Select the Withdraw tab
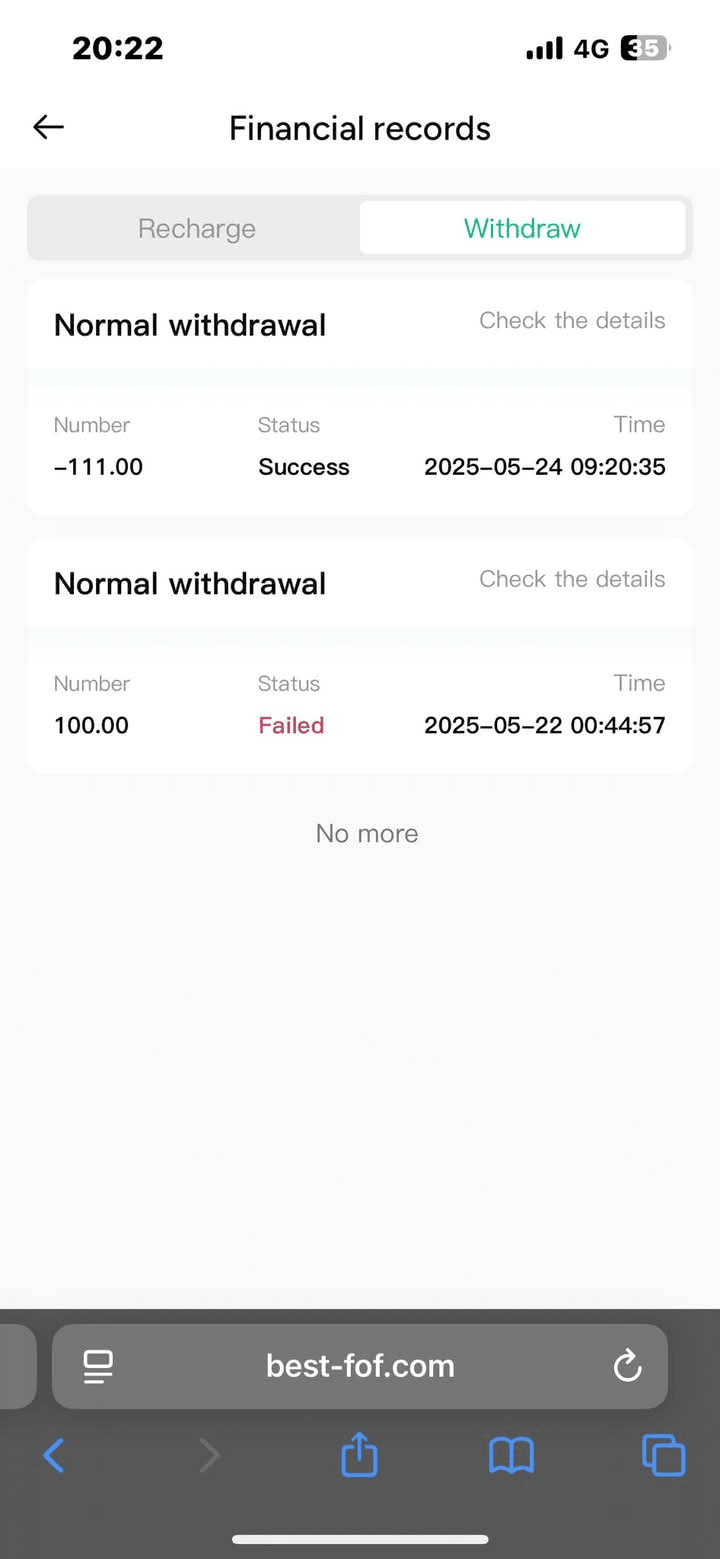Viewport: 720px width, 1559px height. (x=522, y=229)
